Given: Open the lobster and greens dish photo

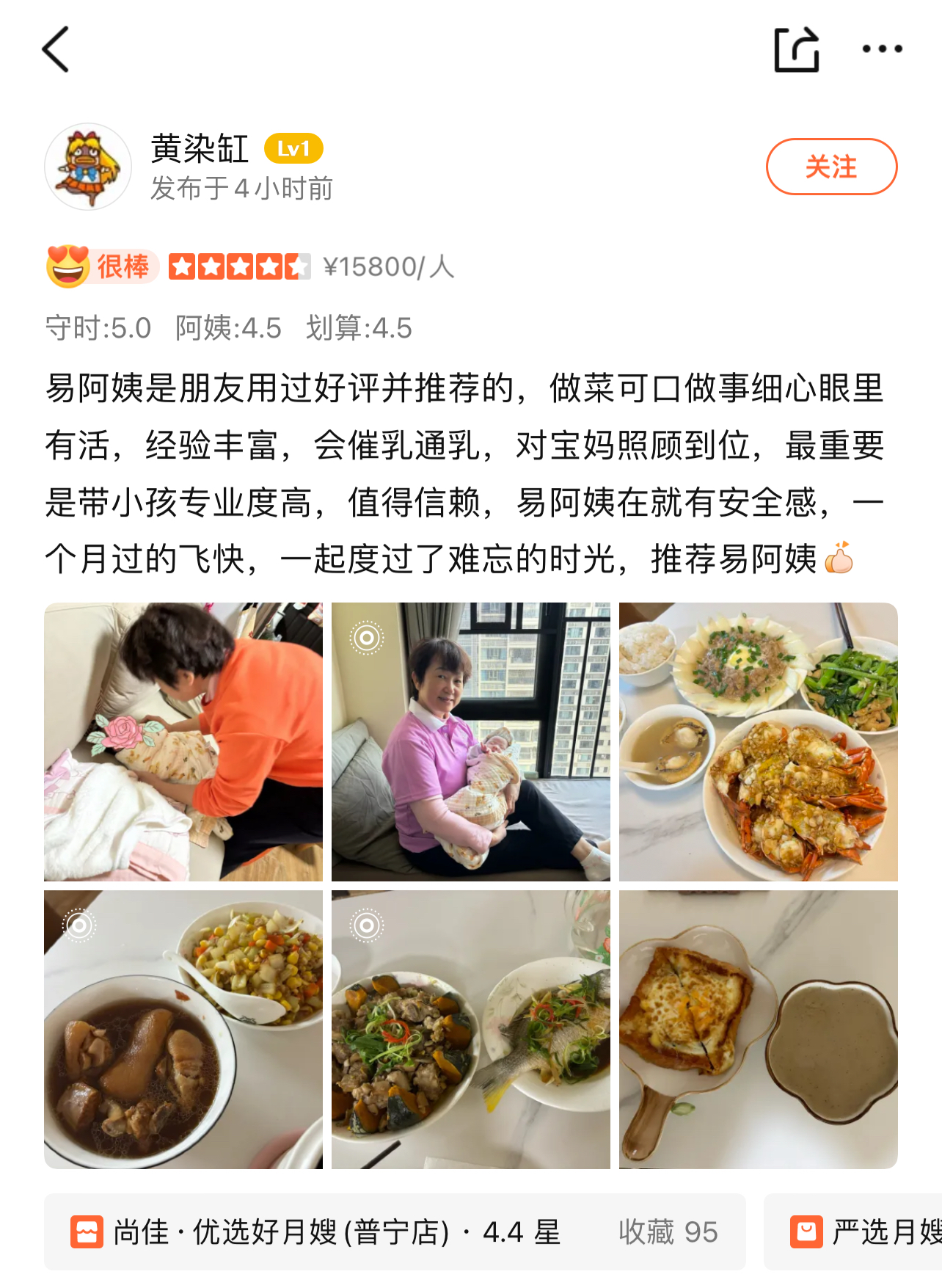Looking at the screenshot, I should coord(758,741).
